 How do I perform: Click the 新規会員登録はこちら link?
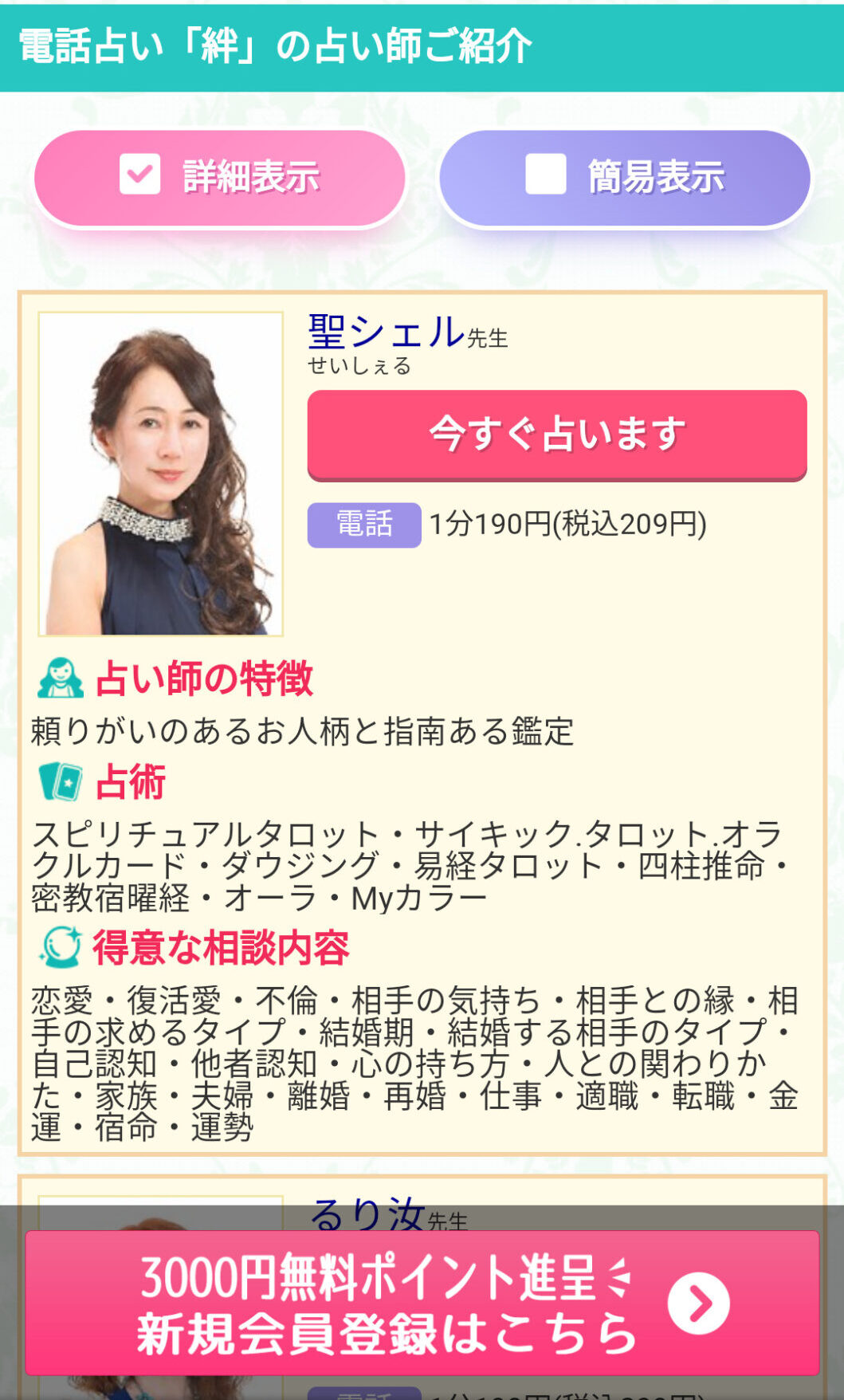tap(386, 1333)
